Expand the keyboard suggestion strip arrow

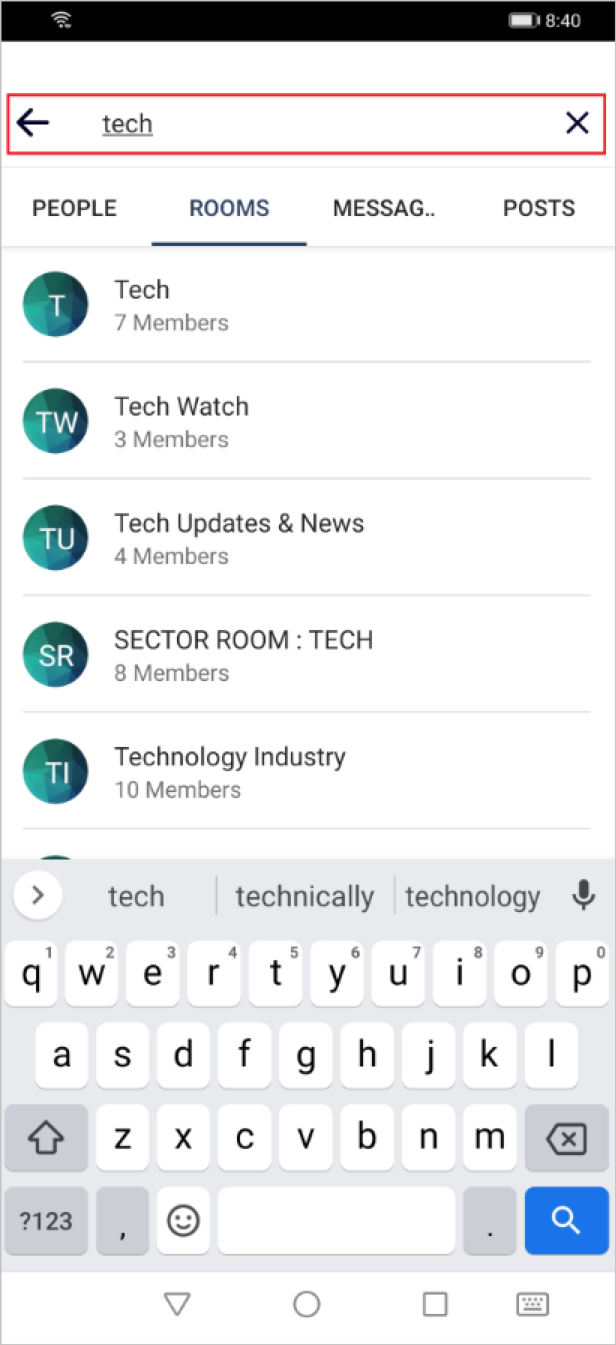point(38,896)
